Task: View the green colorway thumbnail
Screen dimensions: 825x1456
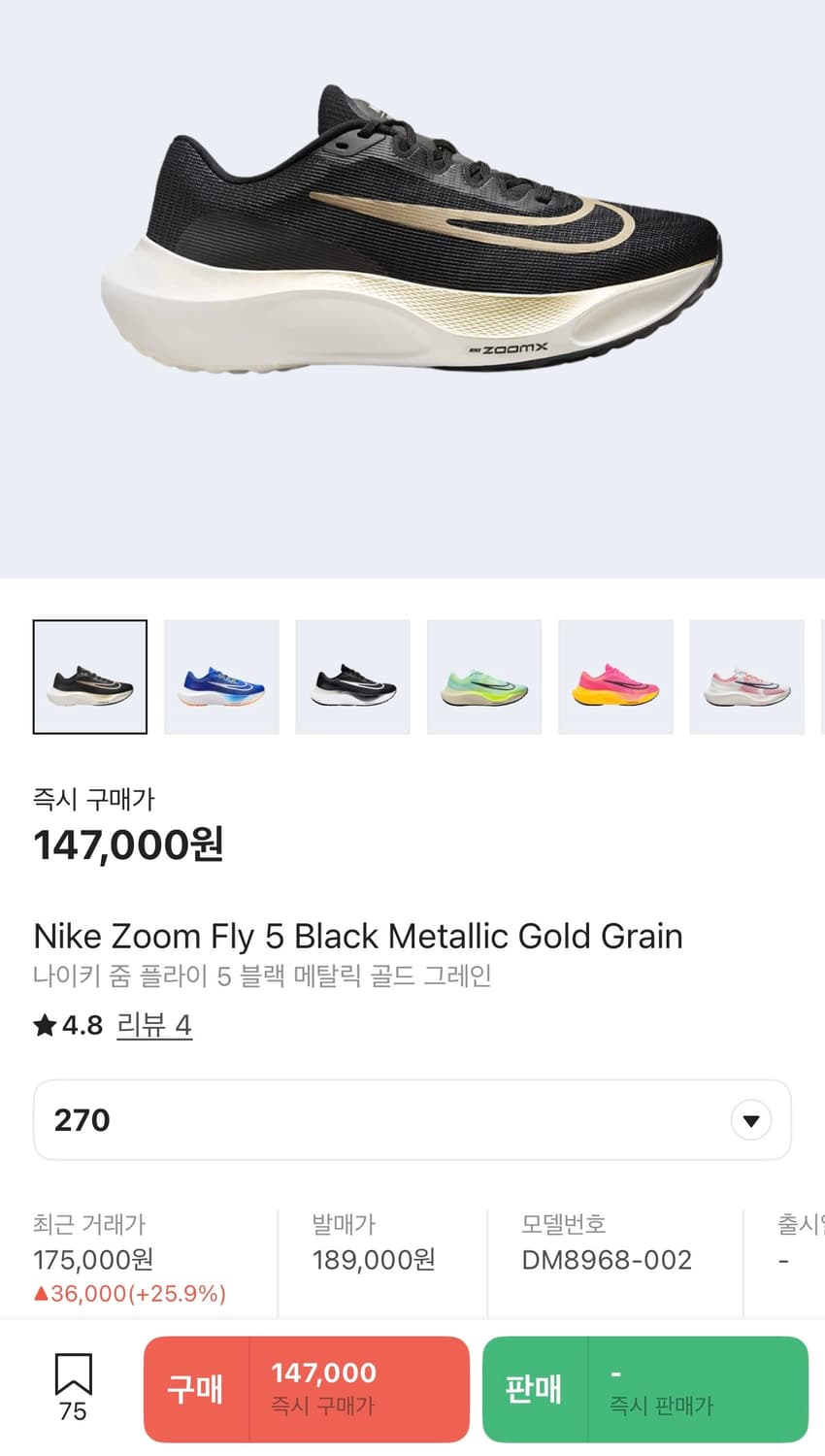Action: [x=484, y=677]
